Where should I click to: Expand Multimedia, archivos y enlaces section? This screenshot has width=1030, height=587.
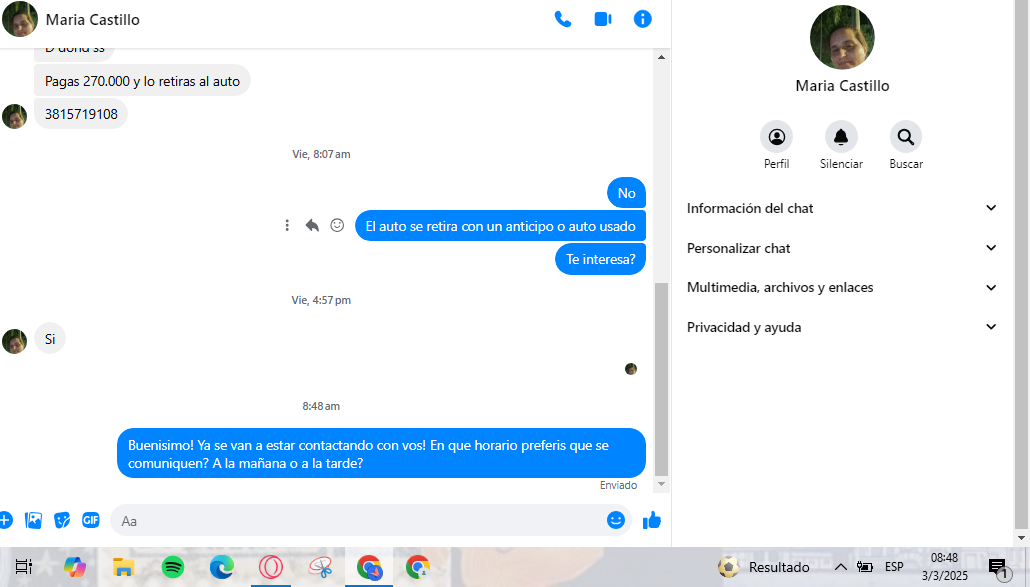842,287
